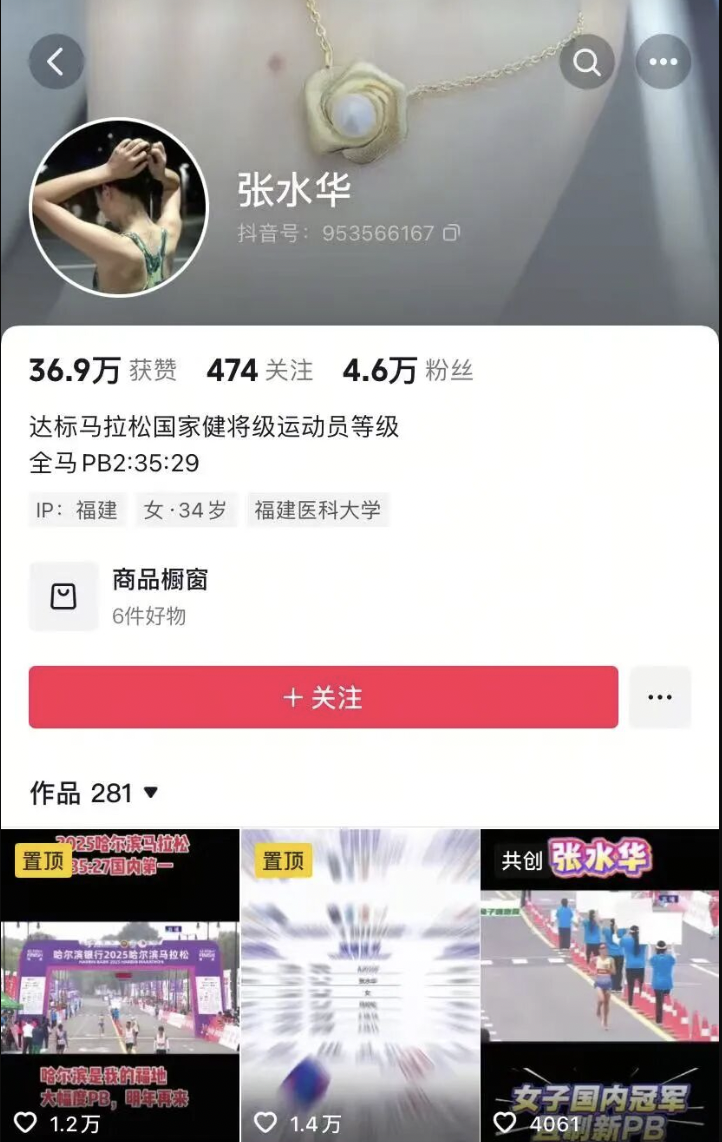Follow 张水华 with the 关注 button
This screenshot has width=722, height=1142.
(323, 697)
